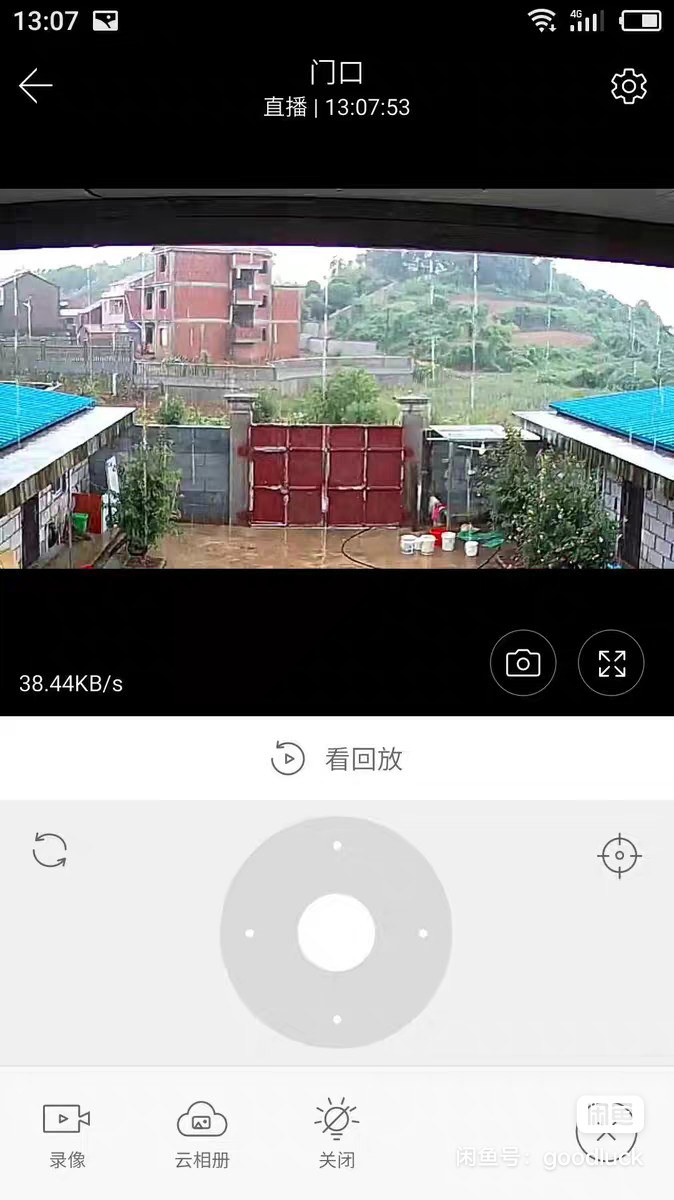Open 云相册 cloud album

(202, 1134)
